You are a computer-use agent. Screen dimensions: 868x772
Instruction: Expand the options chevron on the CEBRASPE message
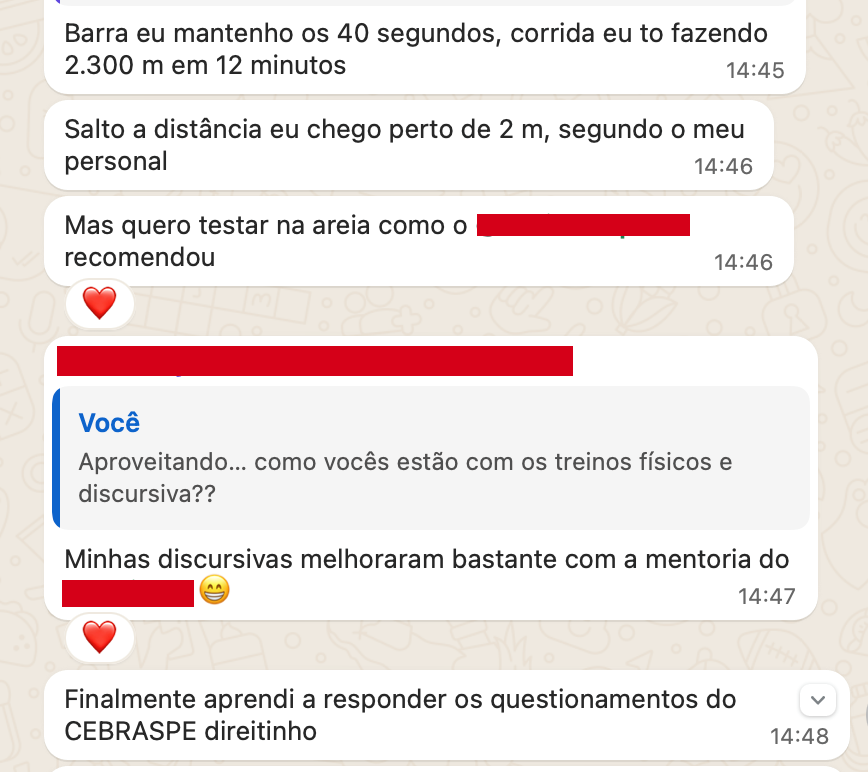coord(817,699)
